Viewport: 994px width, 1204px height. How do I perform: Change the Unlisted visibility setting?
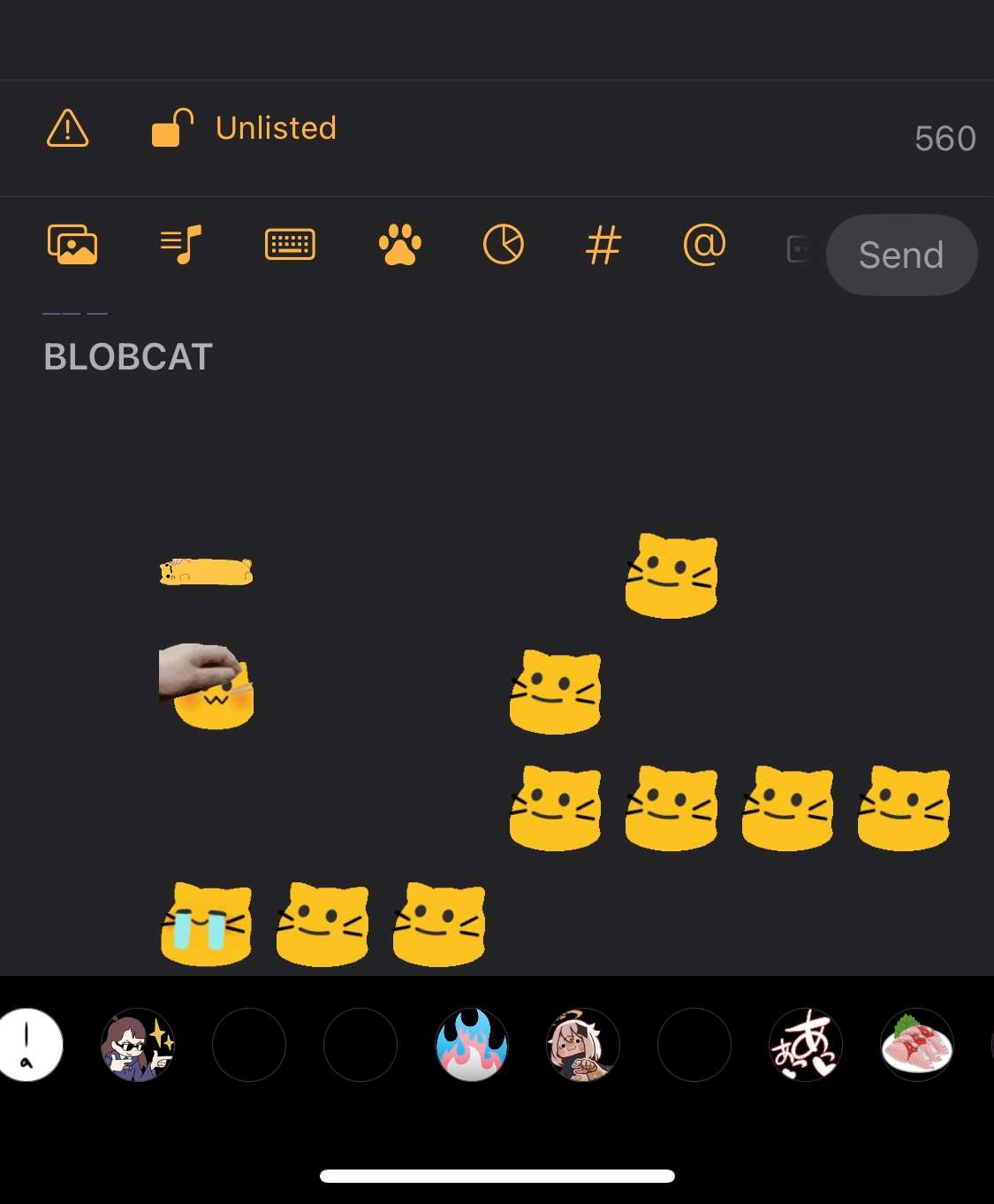click(245, 128)
